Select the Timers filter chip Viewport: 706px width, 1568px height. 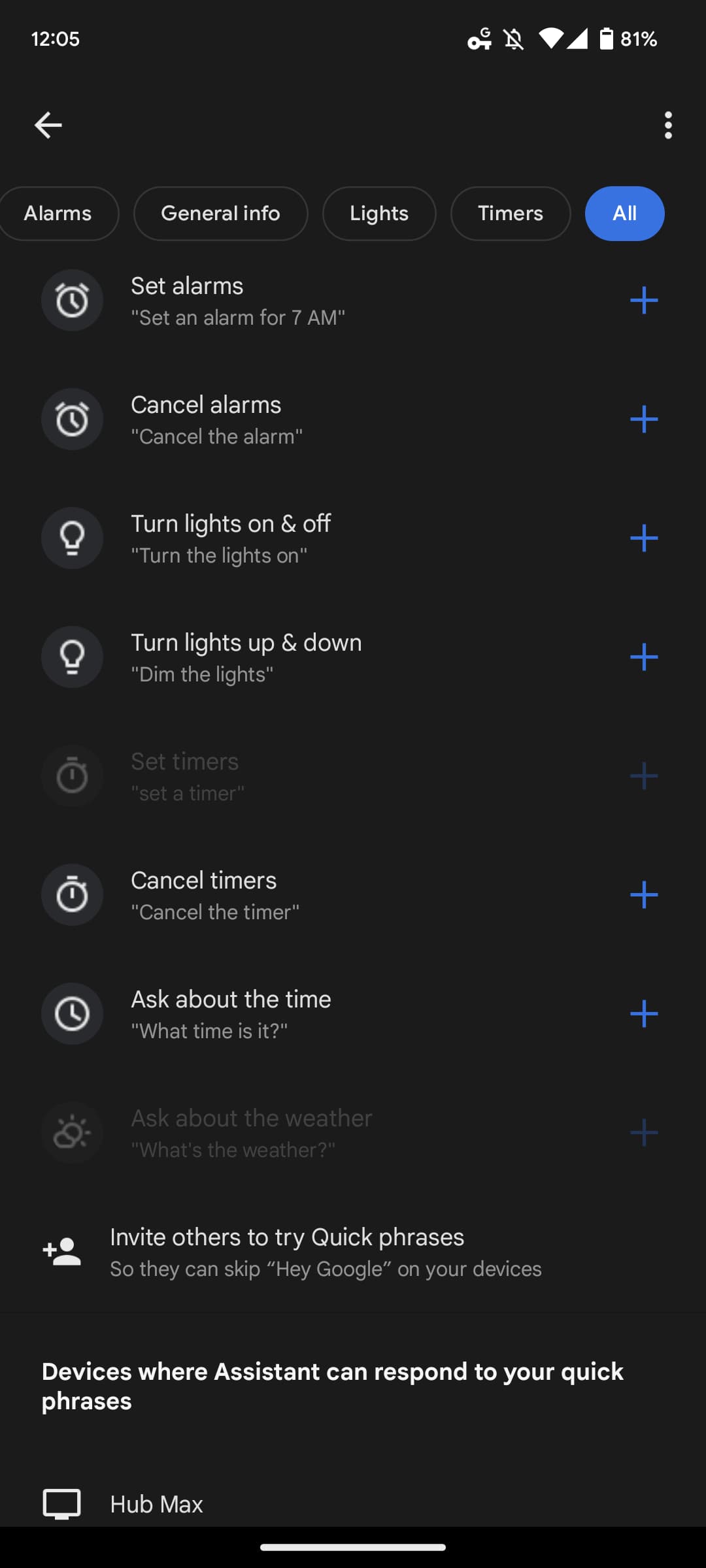click(510, 213)
